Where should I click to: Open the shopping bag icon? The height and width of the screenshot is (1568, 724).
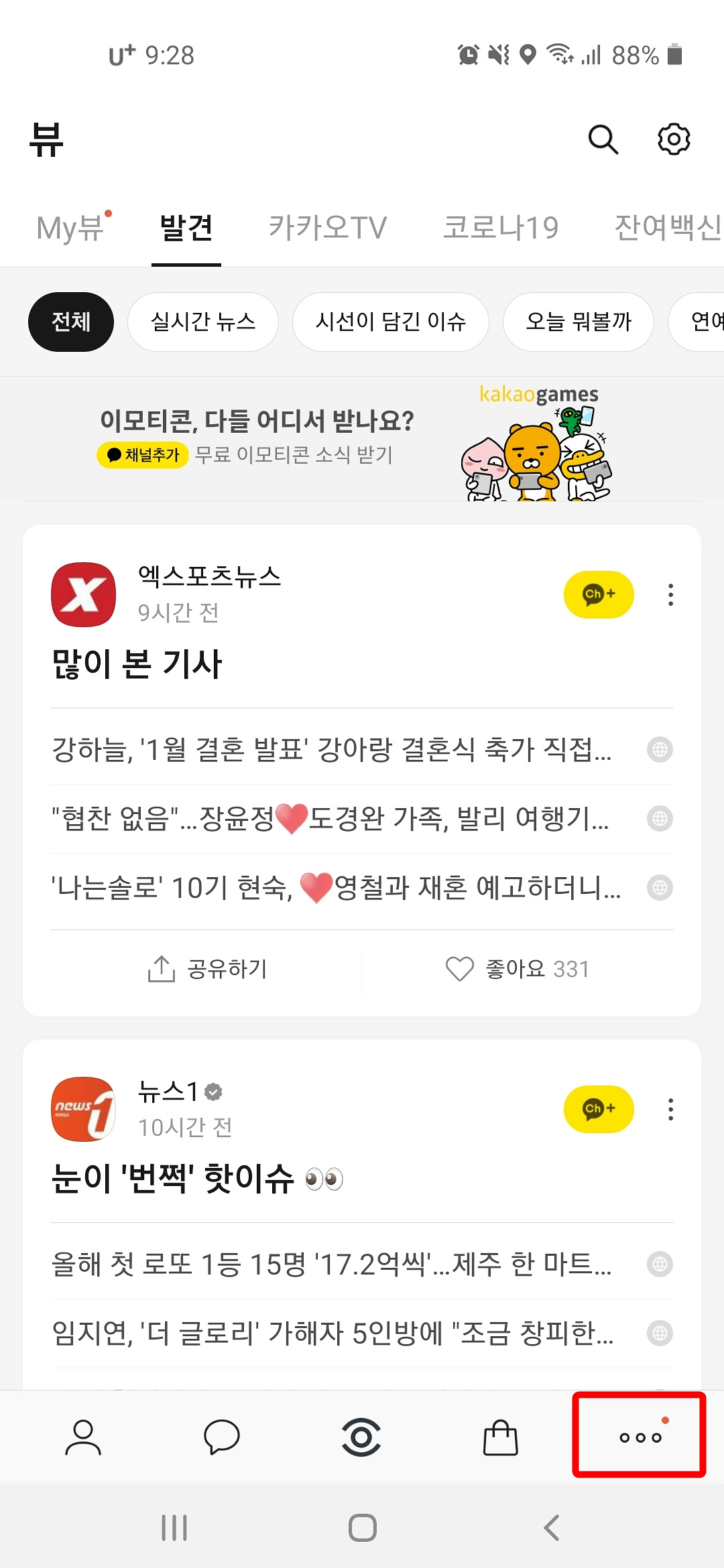pyautogui.click(x=501, y=1438)
